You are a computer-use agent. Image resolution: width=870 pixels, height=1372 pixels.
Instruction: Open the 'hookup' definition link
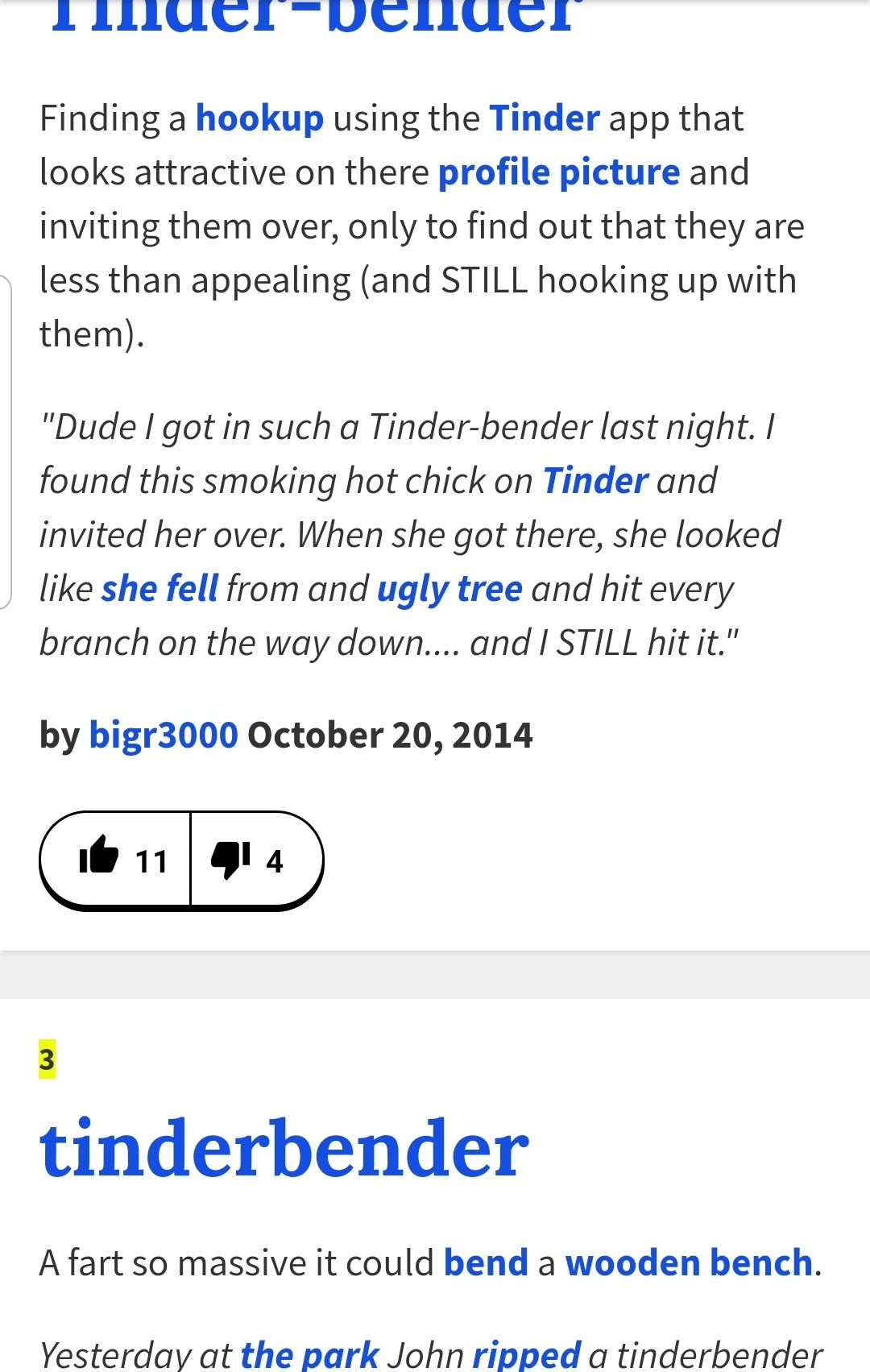tap(259, 118)
